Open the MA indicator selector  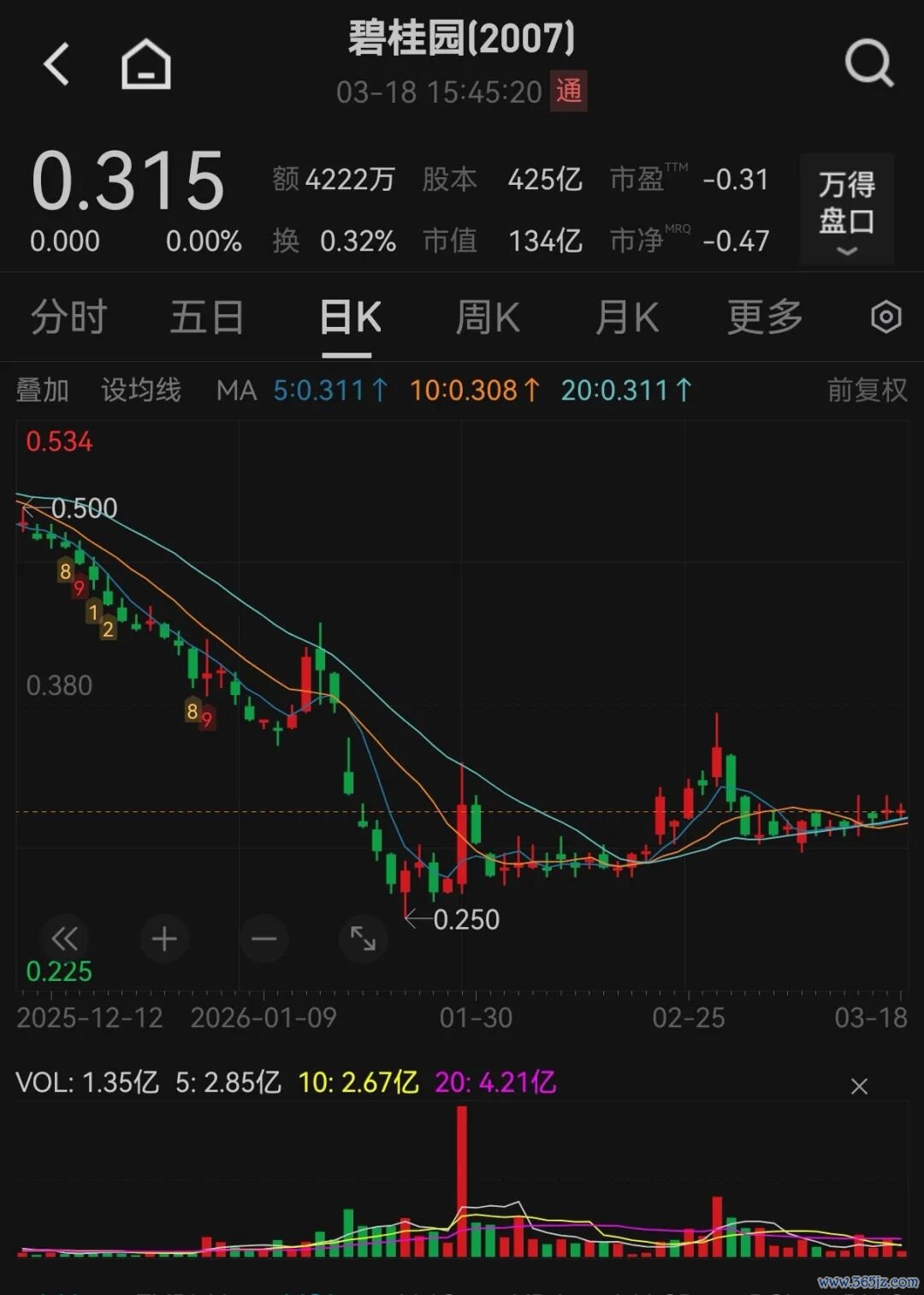coord(237,390)
